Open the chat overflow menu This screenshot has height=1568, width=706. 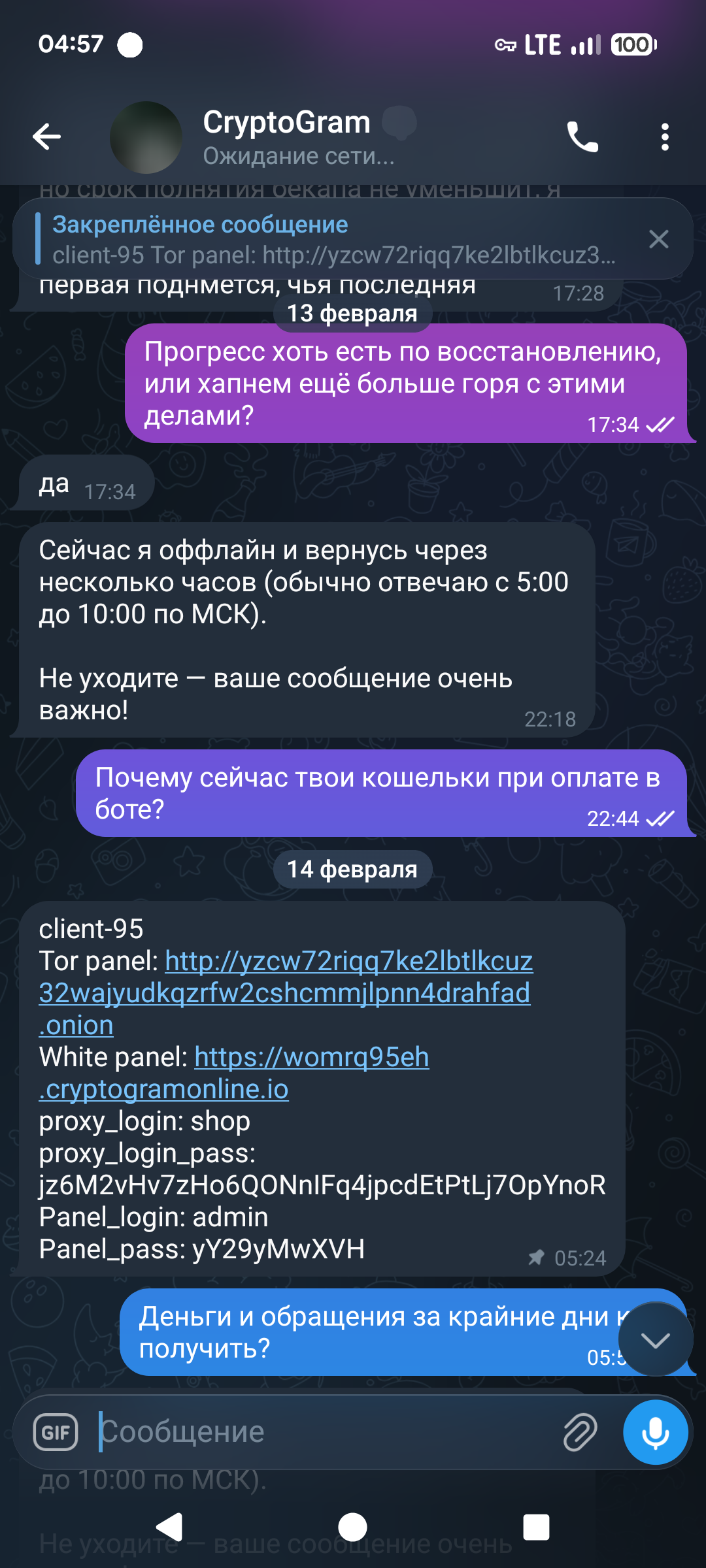pyautogui.click(x=665, y=137)
